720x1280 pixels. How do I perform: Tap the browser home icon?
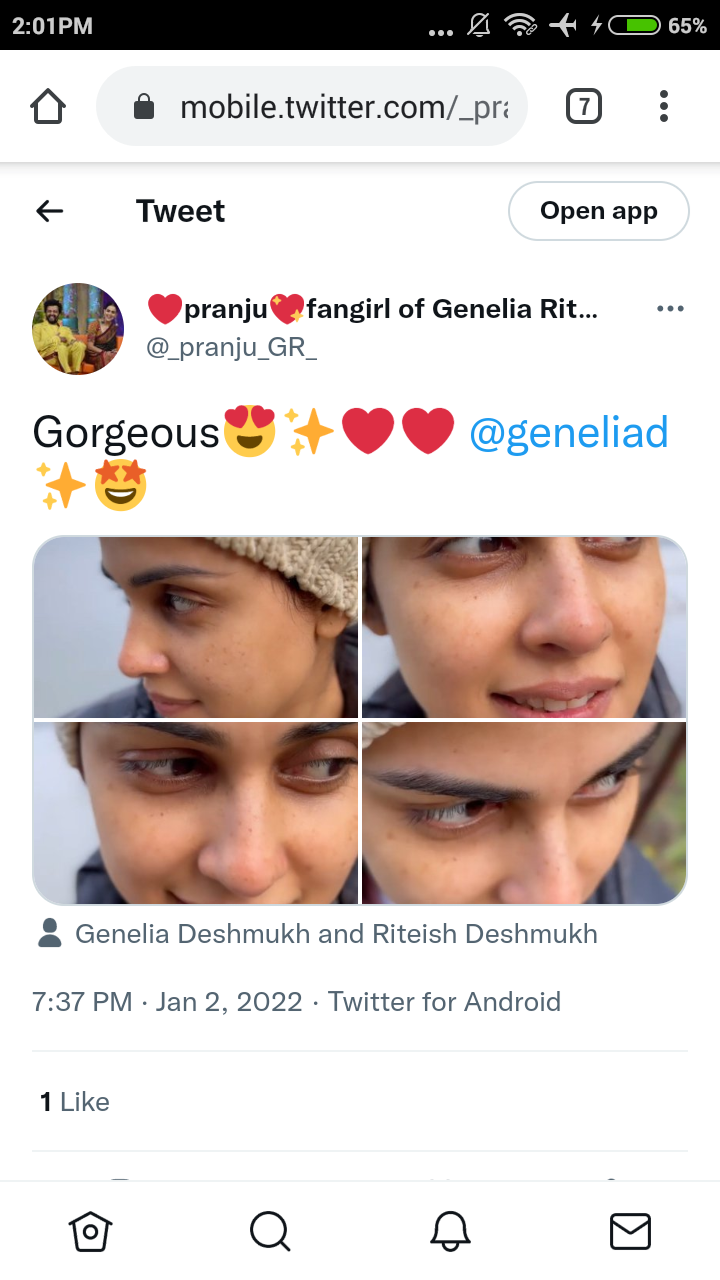point(48,106)
